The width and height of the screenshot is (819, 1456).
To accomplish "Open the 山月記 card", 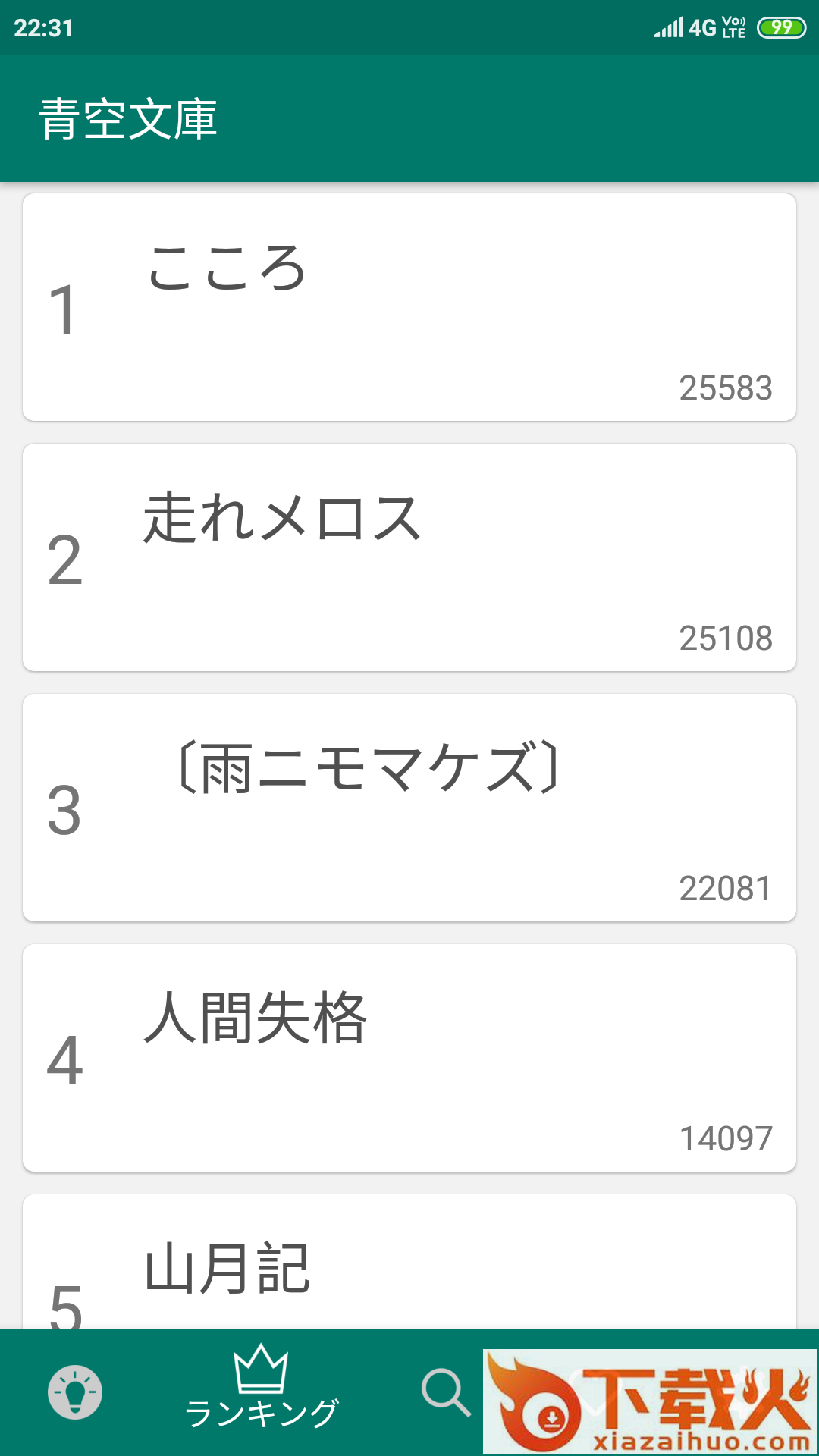I will point(409,1266).
